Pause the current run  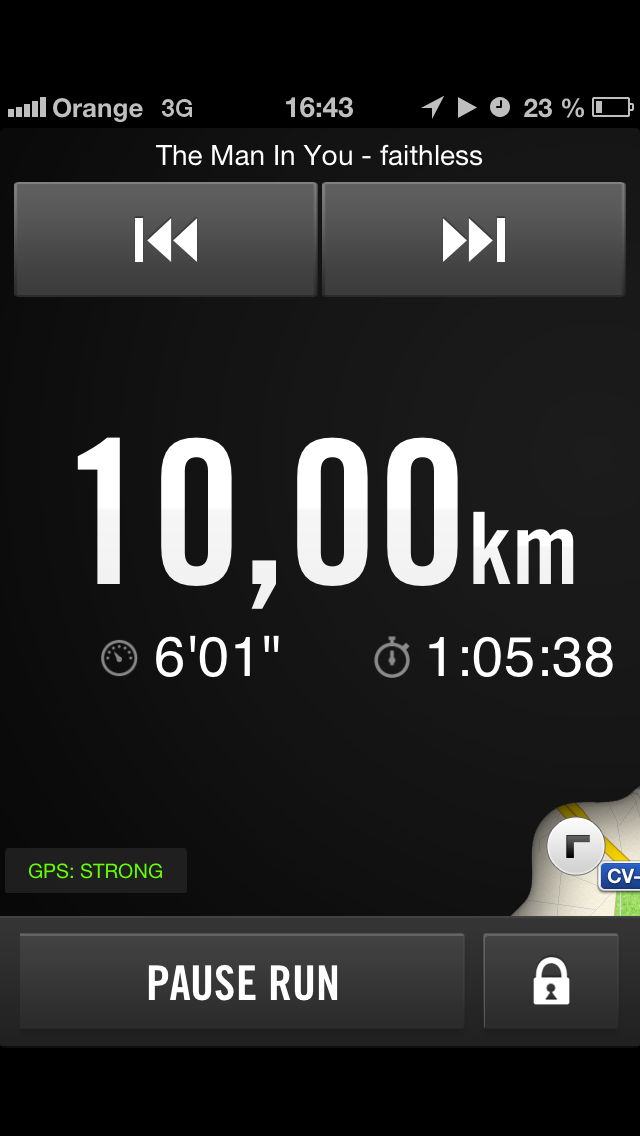[x=242, y=982]
